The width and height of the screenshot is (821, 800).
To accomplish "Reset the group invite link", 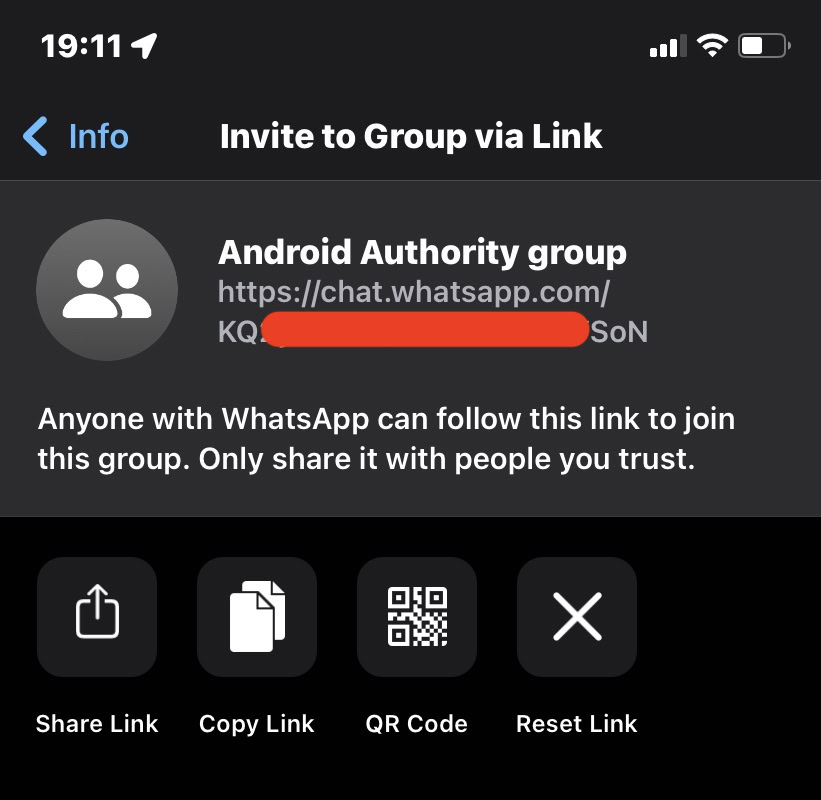I will (577, 617).
